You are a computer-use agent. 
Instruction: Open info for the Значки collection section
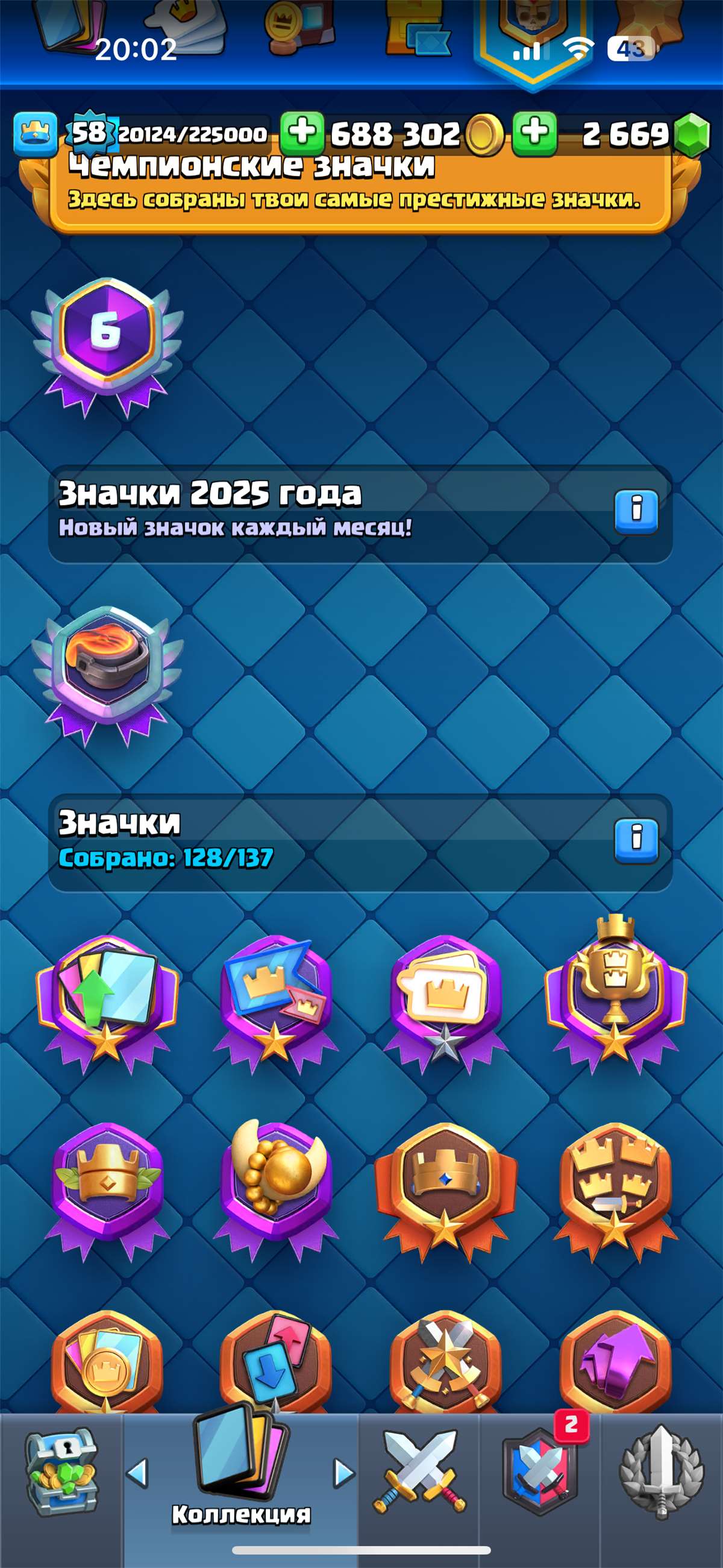click(636, 840)
